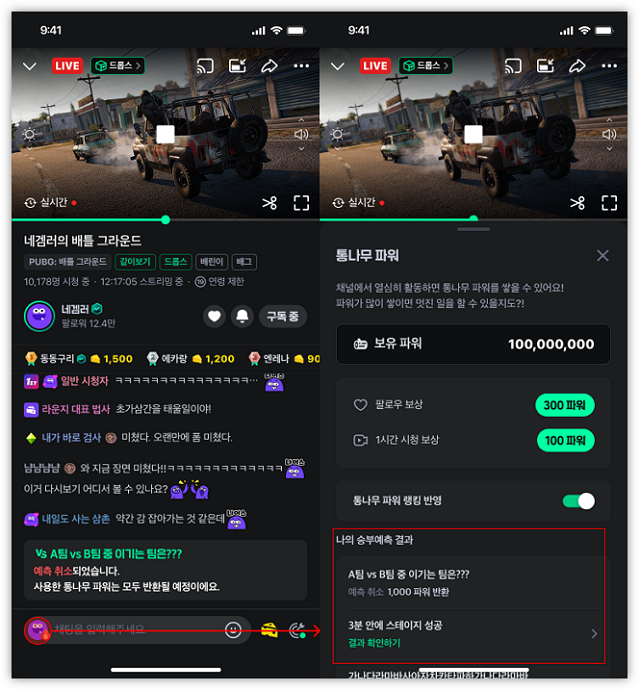Open the emoji picker in chat
This screenshot has width=640, height=691.
click(x=233, y=630)
